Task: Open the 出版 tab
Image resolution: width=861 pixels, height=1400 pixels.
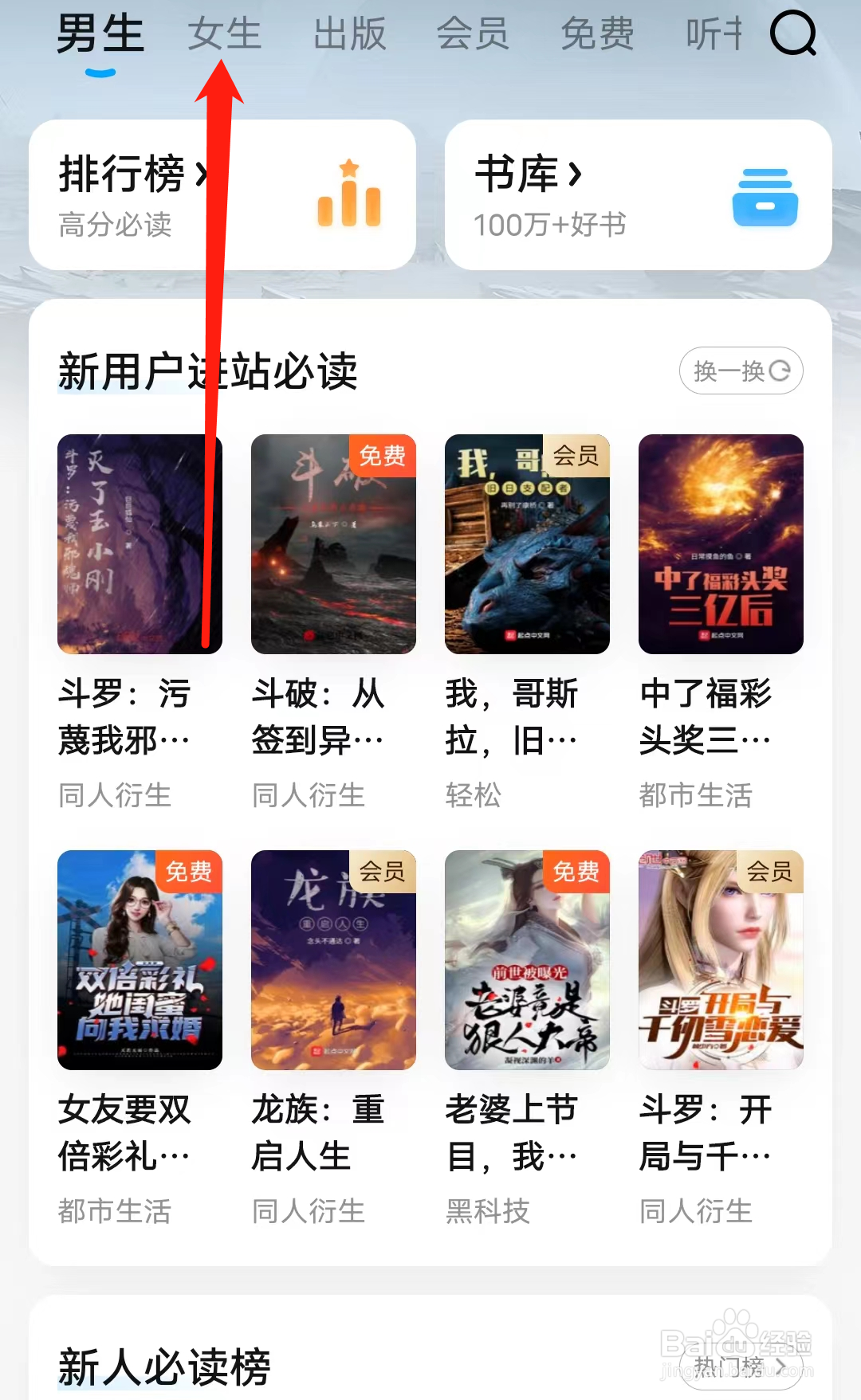Action: pyautogui.click(x=348, y=34)
